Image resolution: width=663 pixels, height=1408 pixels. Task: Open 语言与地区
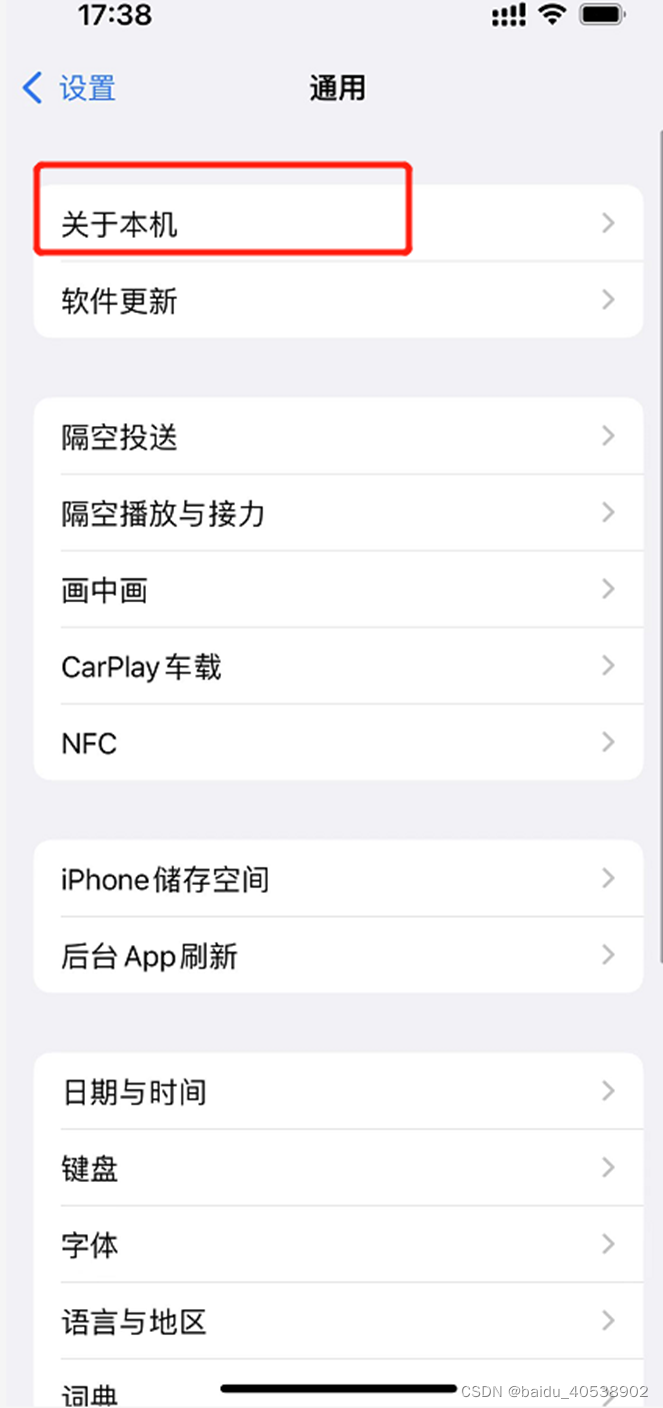[338, 1322]
